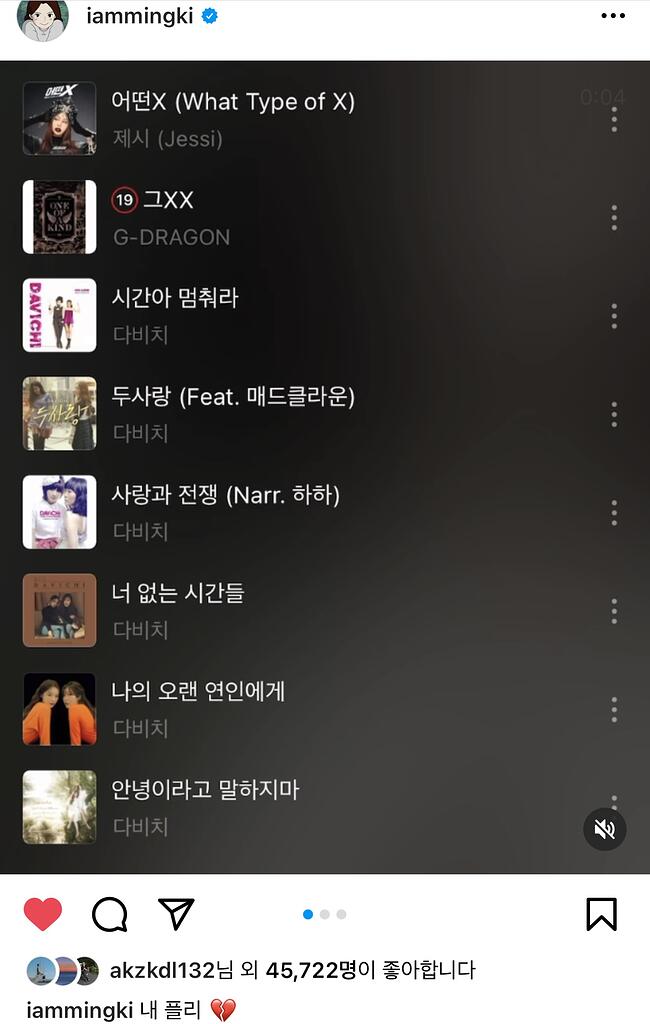Unlike the post with the red heart

pos(43,914)
